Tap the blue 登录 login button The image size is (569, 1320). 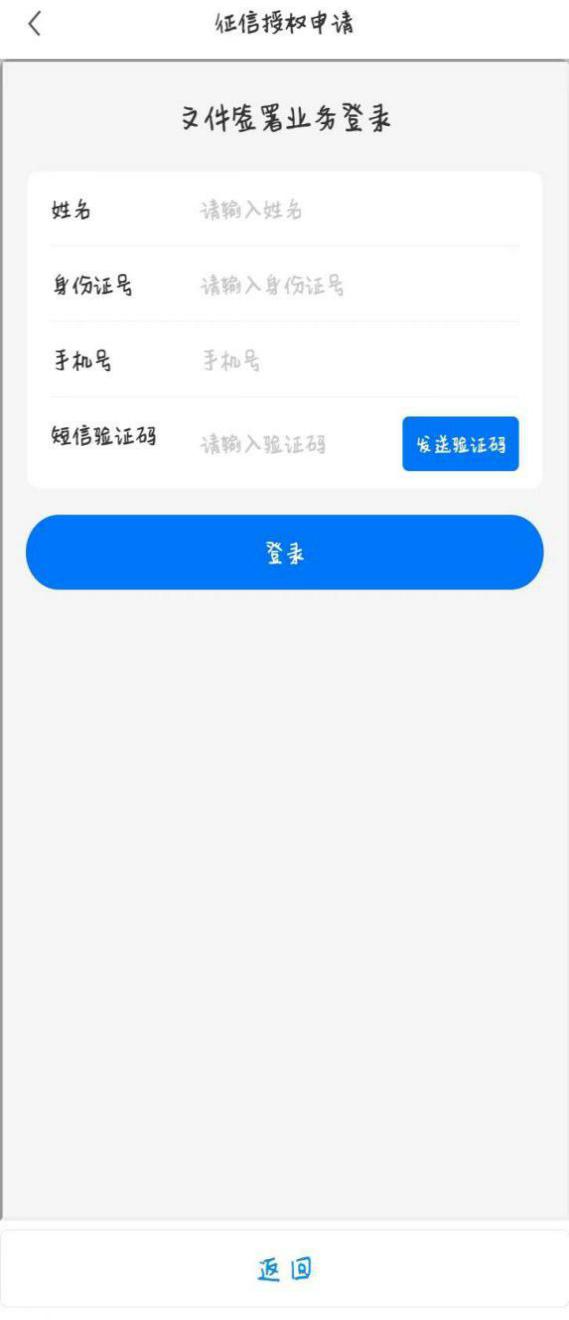[x=285, y=553]
